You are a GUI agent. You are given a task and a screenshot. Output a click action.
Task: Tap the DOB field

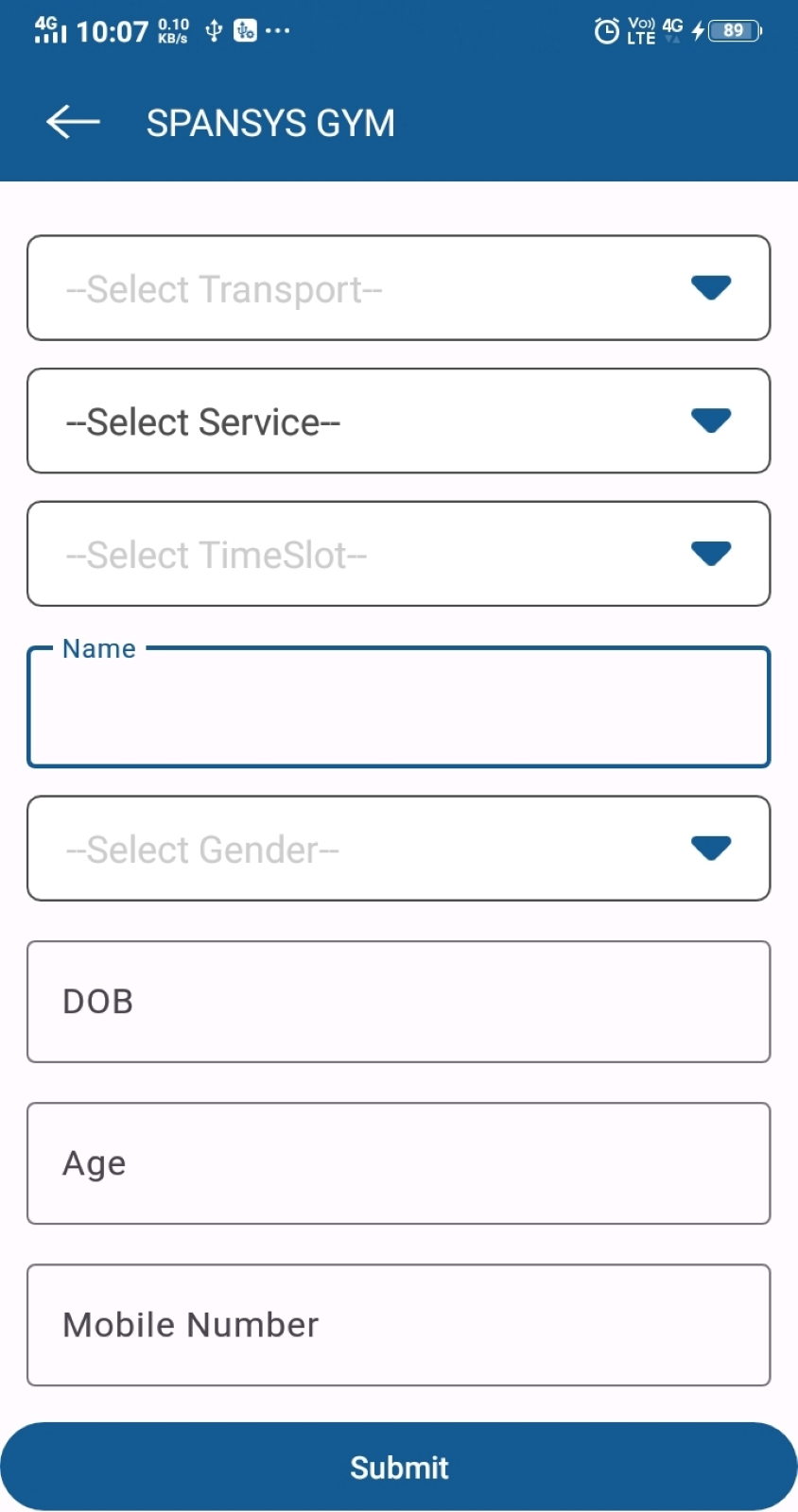(399, 1002)
